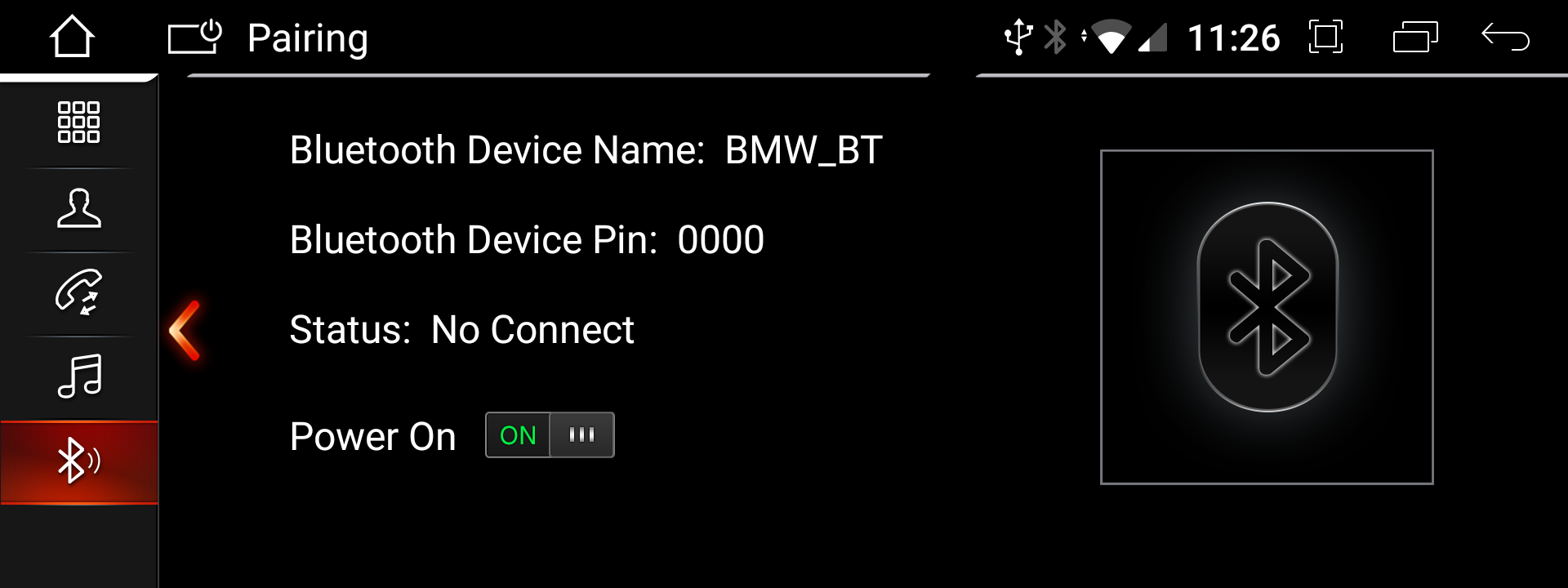Viewport: 1568px width, 588px height.
Task: Collapse the sidebar with the red arrow
Action: point(185,330)
